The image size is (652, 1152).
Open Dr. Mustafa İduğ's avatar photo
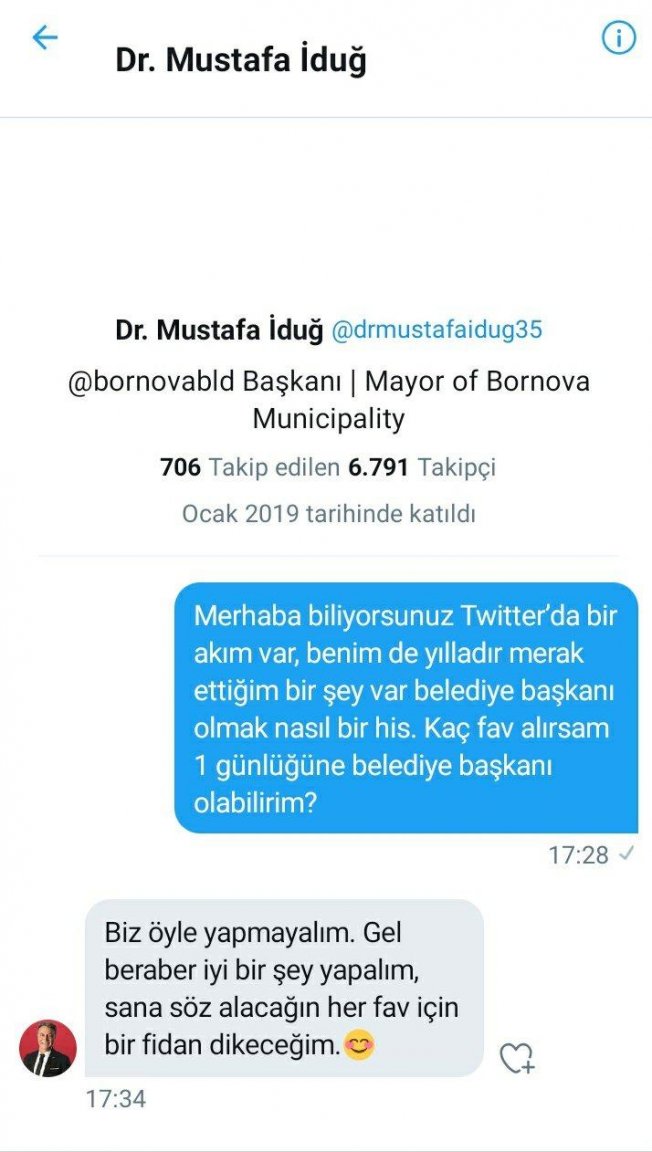[x=48, y=1048]
